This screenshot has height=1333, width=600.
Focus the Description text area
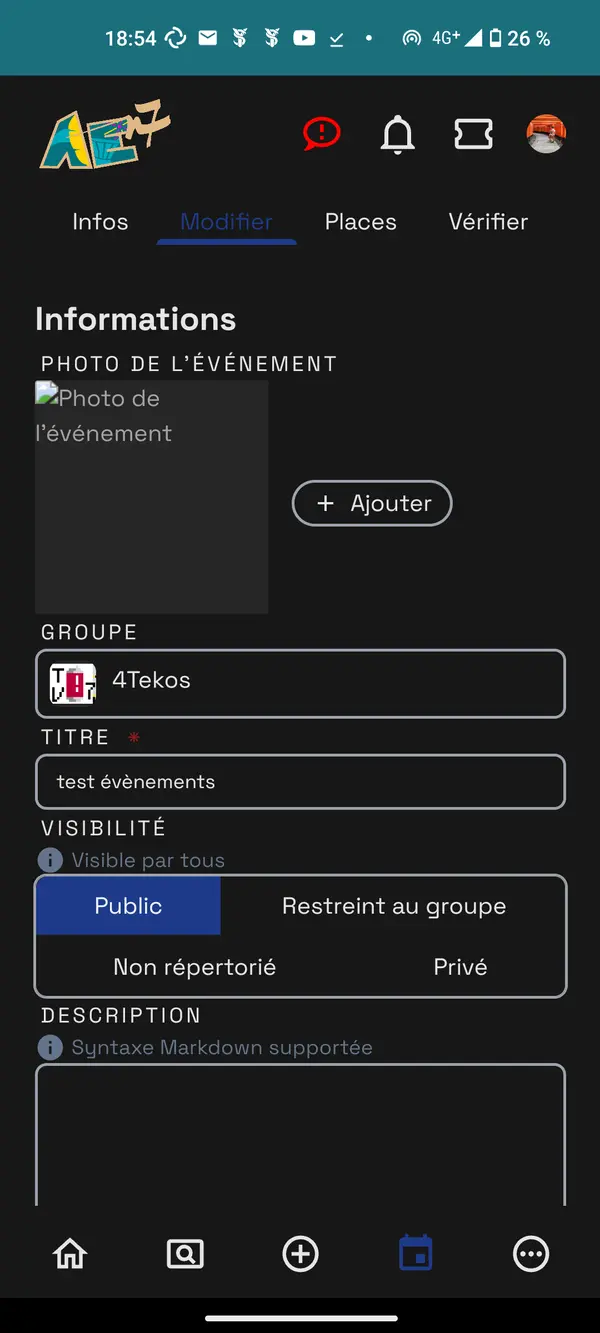click(x=300, y=1135)
